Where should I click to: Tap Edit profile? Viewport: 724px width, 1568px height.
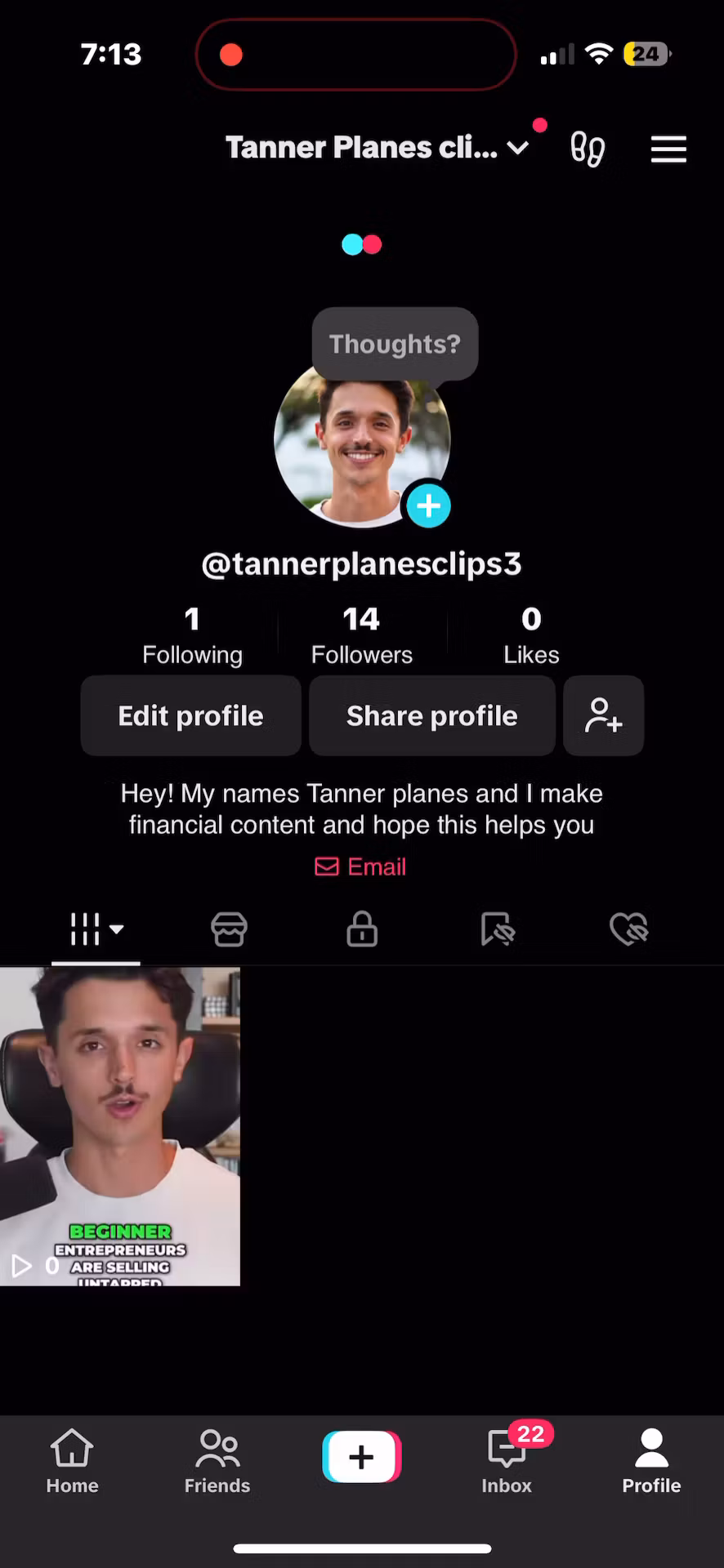click(190, 716)
